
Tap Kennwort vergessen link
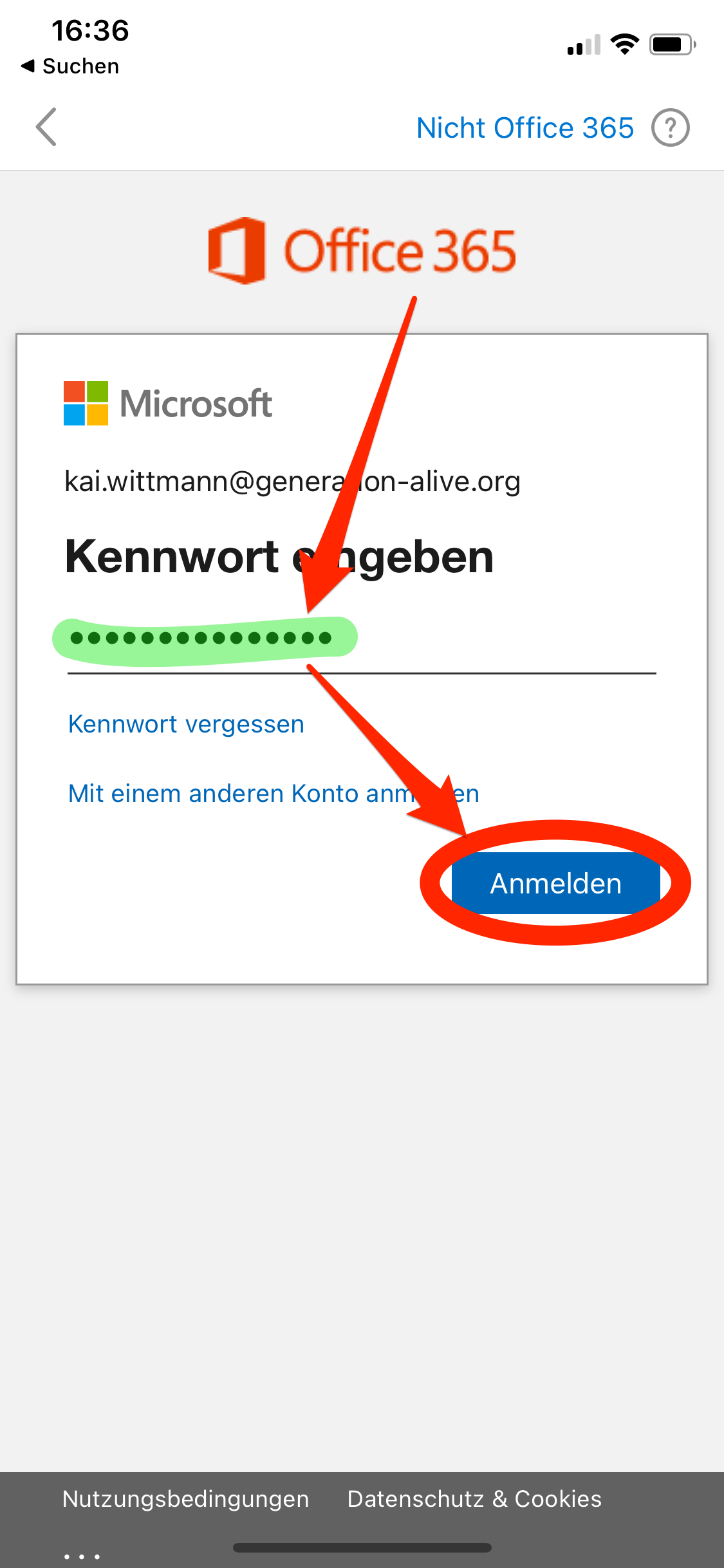tap(186, 724)
